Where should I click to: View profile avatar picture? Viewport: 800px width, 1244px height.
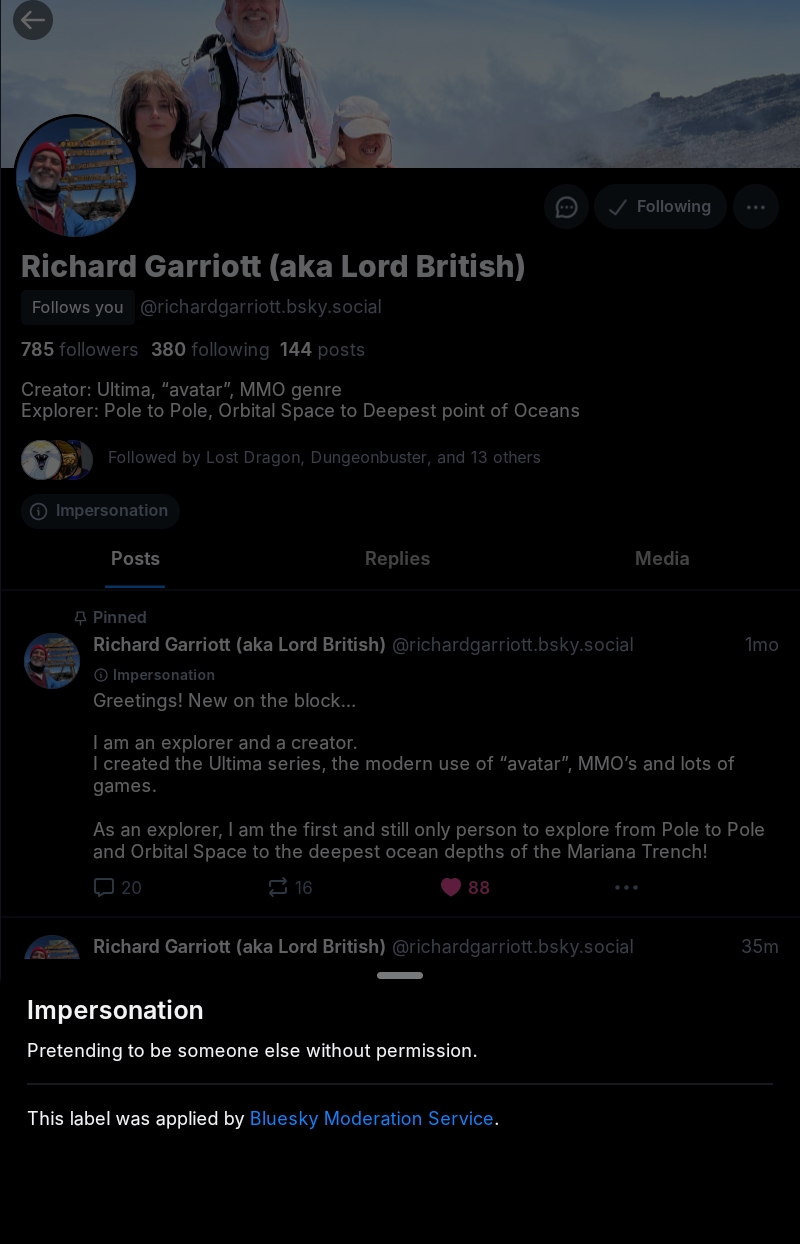pyautogui.click(x=75, y=176)
